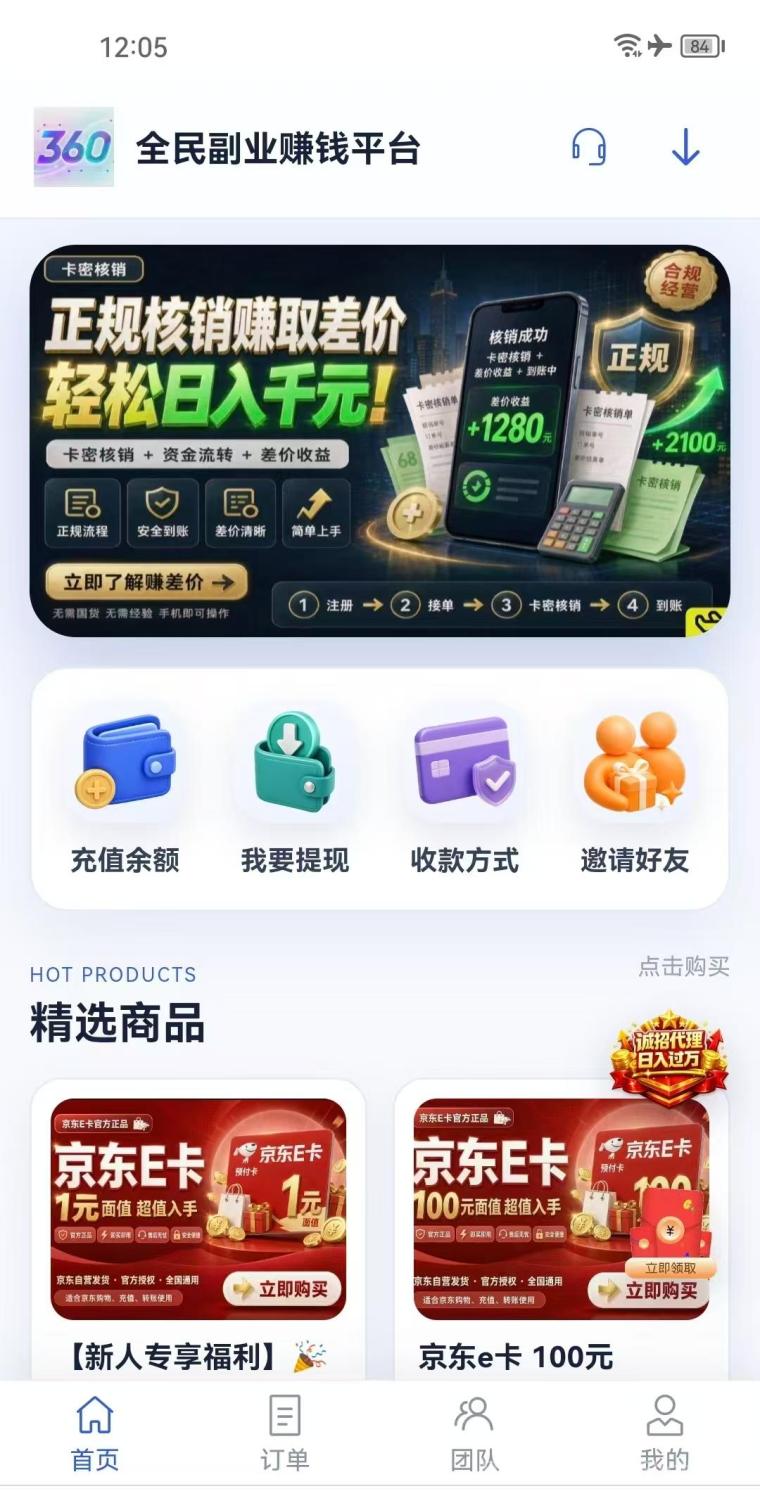The width and height of the screenshot is (760, 1491).
Task: Switch to the 订单 tab
Action: coord(285,1434)
